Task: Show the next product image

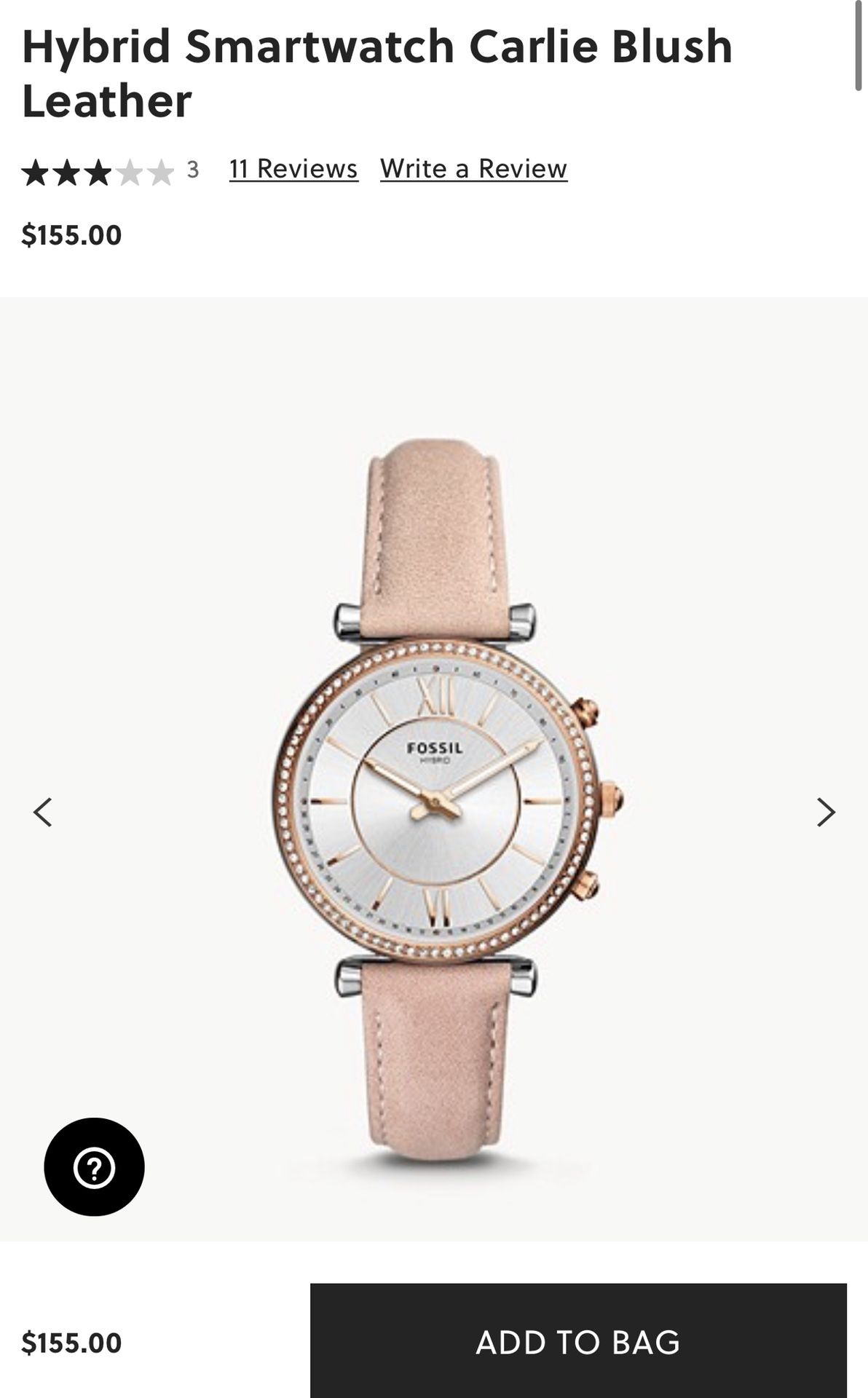Action: (x=826, y=812)
